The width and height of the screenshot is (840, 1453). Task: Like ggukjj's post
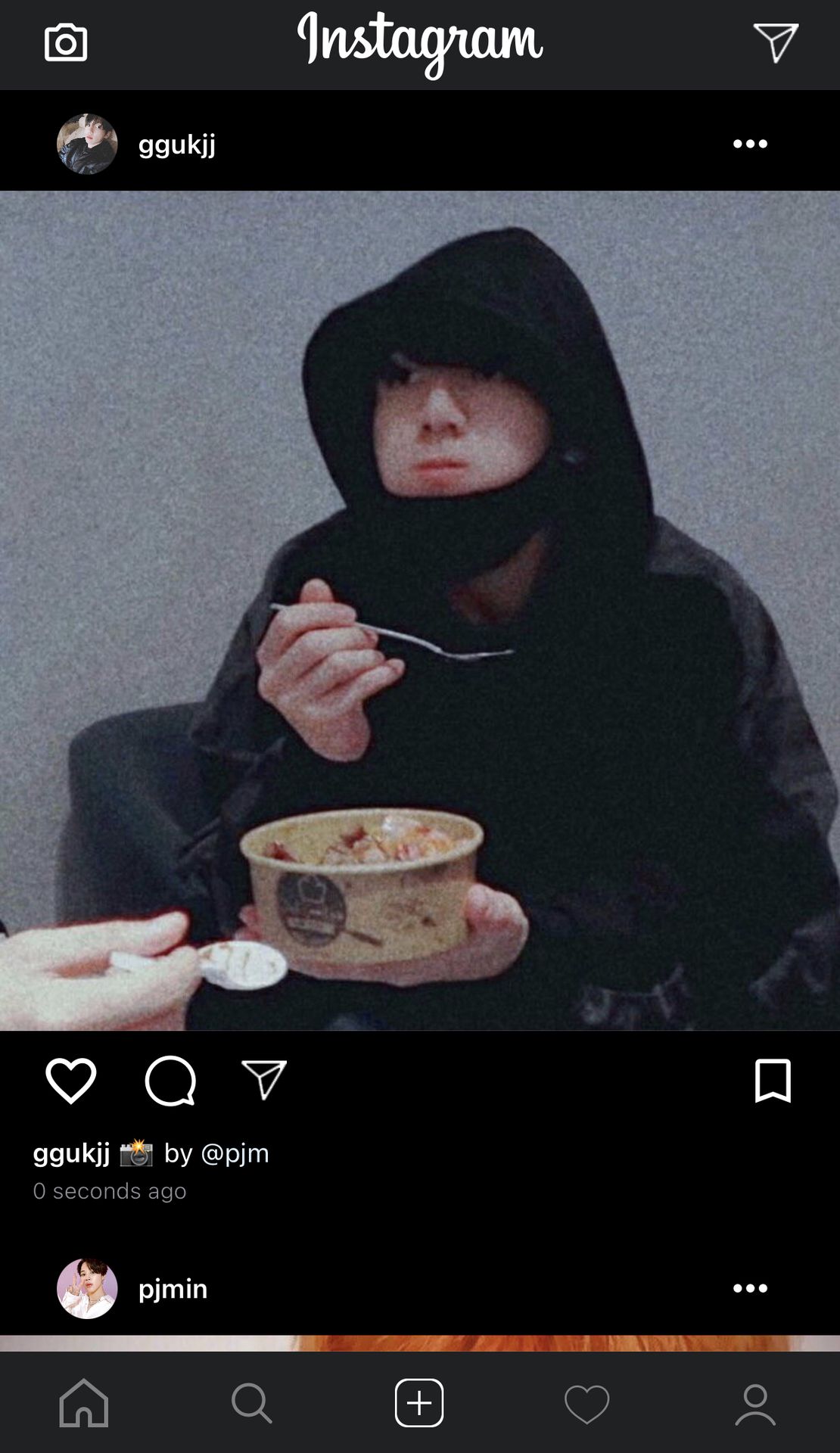coord(71,1080)
